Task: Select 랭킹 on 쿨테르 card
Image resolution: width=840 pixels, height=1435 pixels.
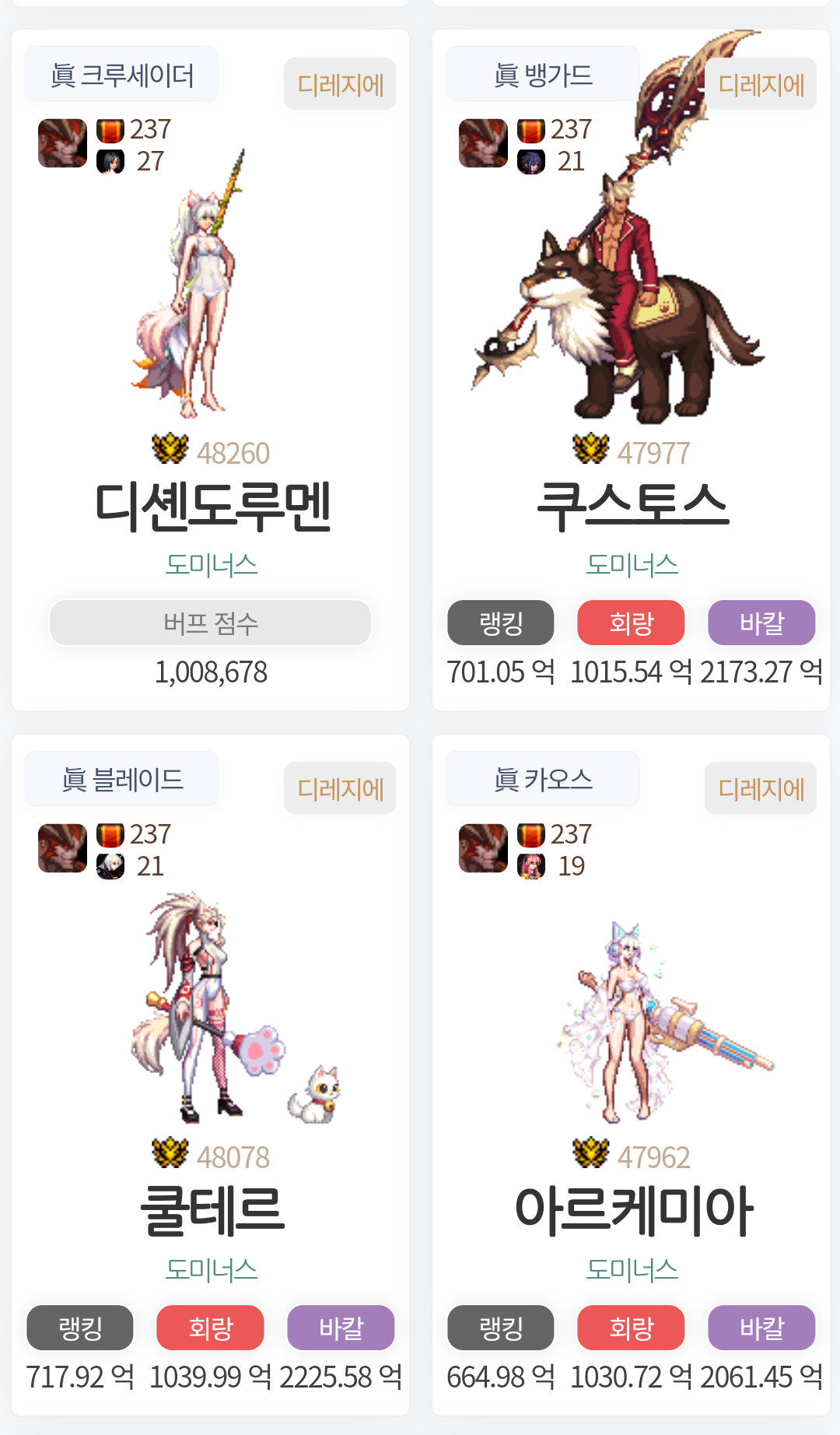Action: coord(80,1328)
